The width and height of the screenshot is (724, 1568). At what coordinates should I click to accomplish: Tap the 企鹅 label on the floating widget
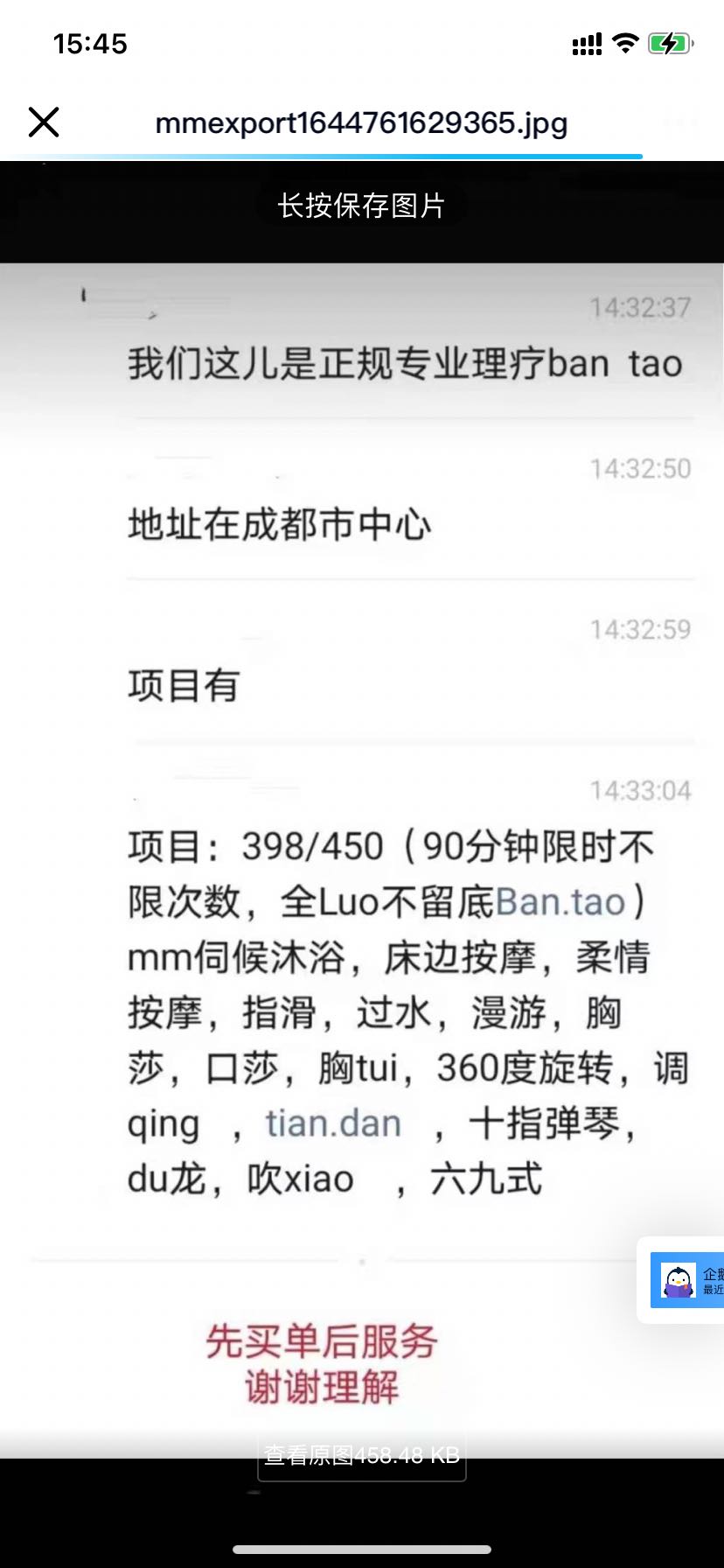715,1273
